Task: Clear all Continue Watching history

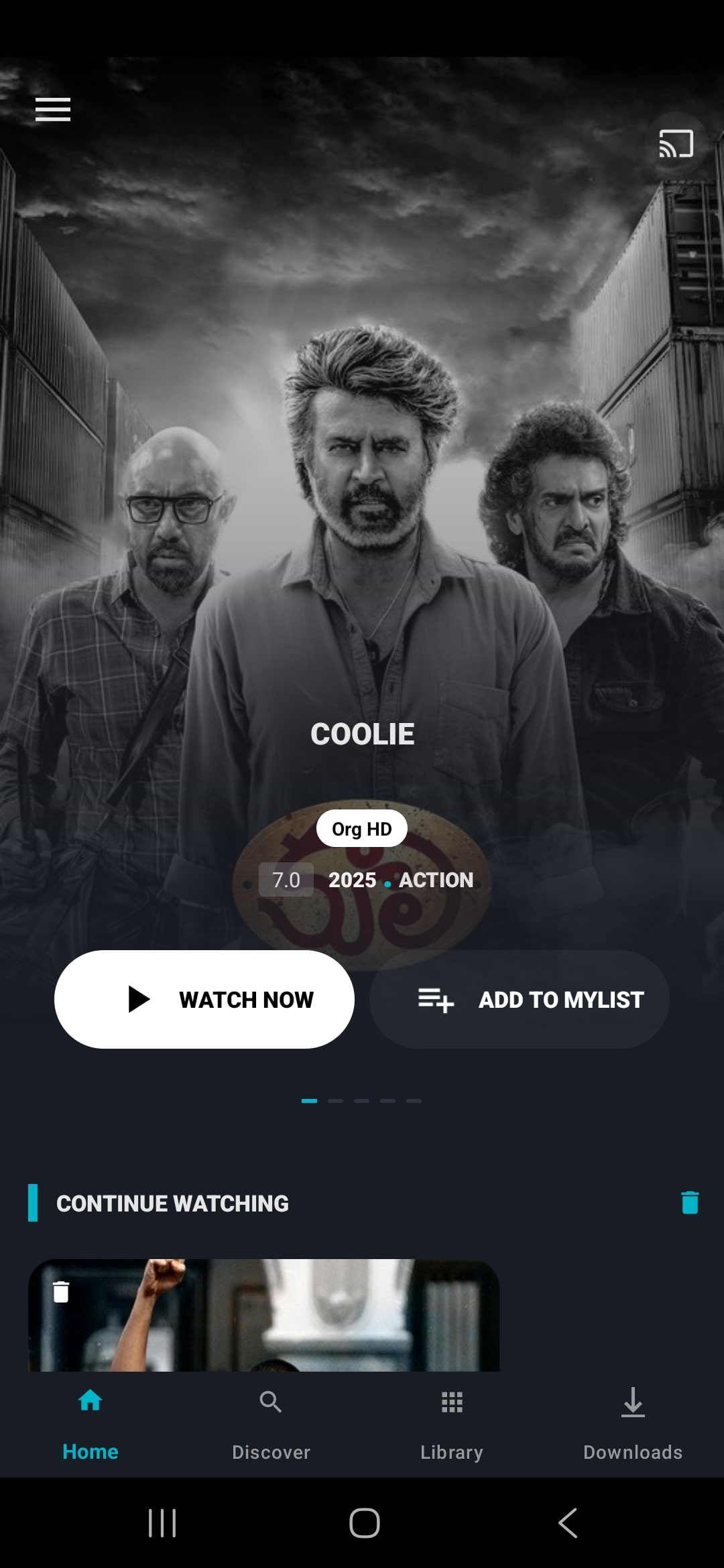Action: [690, 1203]
